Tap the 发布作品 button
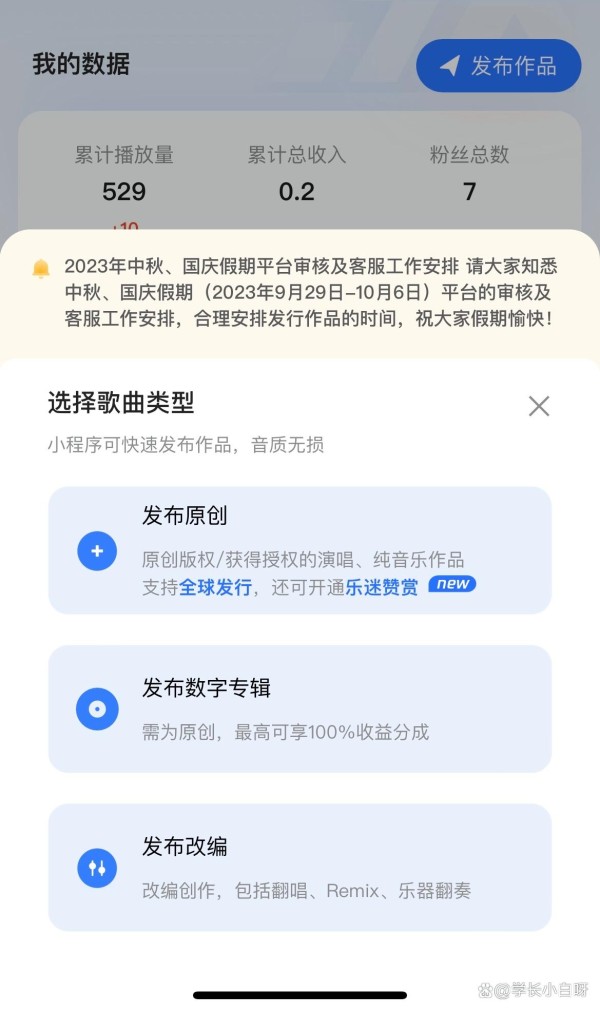This screenshot has width=600, height=1011. coord(499,66)
